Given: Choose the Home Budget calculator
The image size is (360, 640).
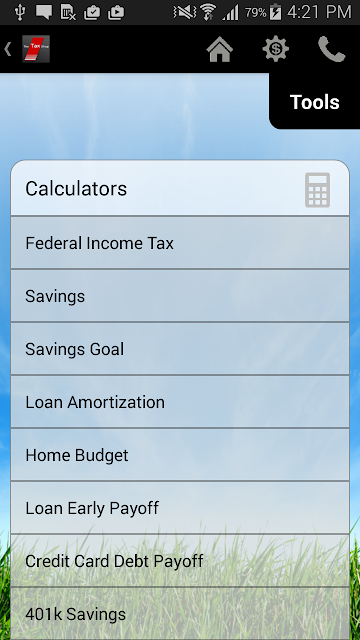Looking at the screenshot, I should (x=180, y=455).
